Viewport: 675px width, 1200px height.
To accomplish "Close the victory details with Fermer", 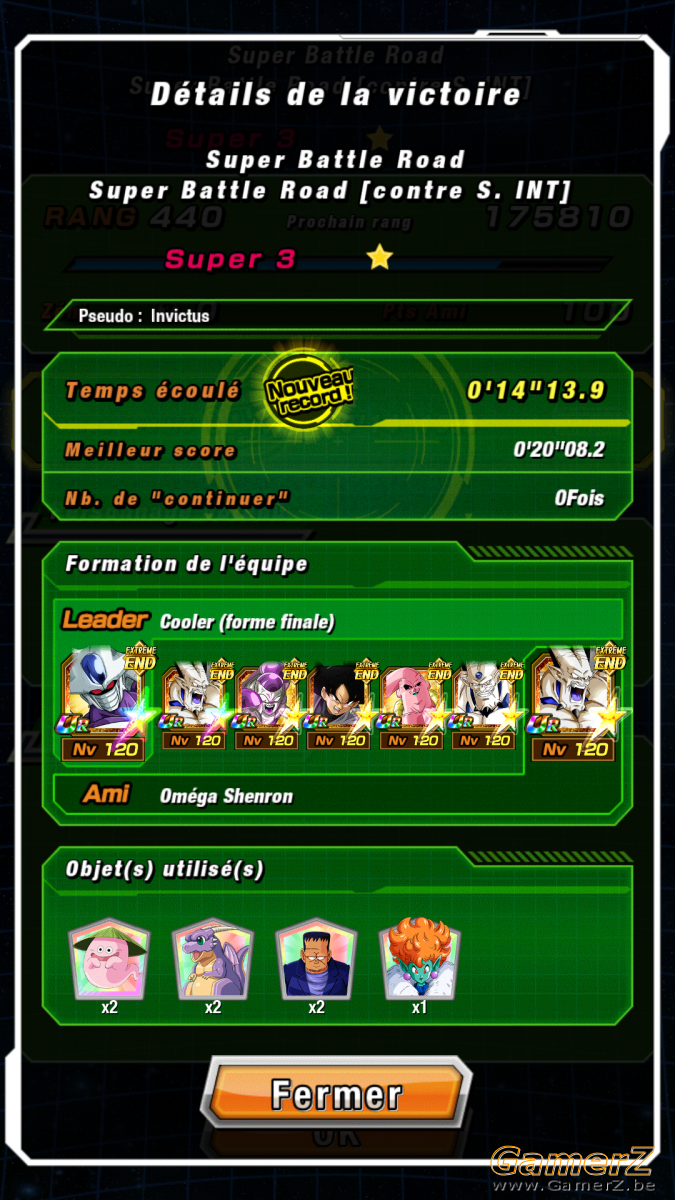I will click(337, 1093).
